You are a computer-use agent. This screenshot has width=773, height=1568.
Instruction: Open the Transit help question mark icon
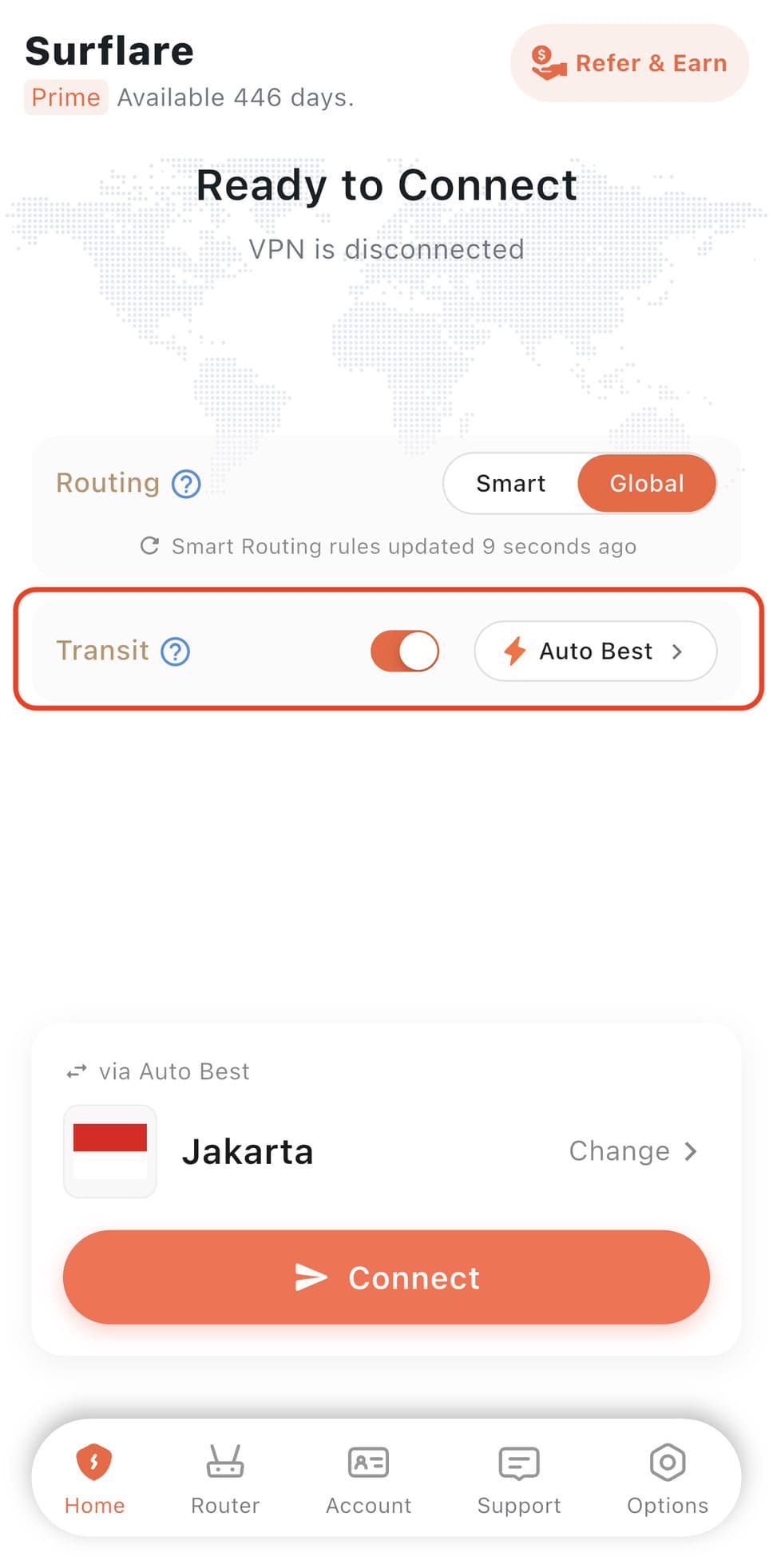coord(176,651)
